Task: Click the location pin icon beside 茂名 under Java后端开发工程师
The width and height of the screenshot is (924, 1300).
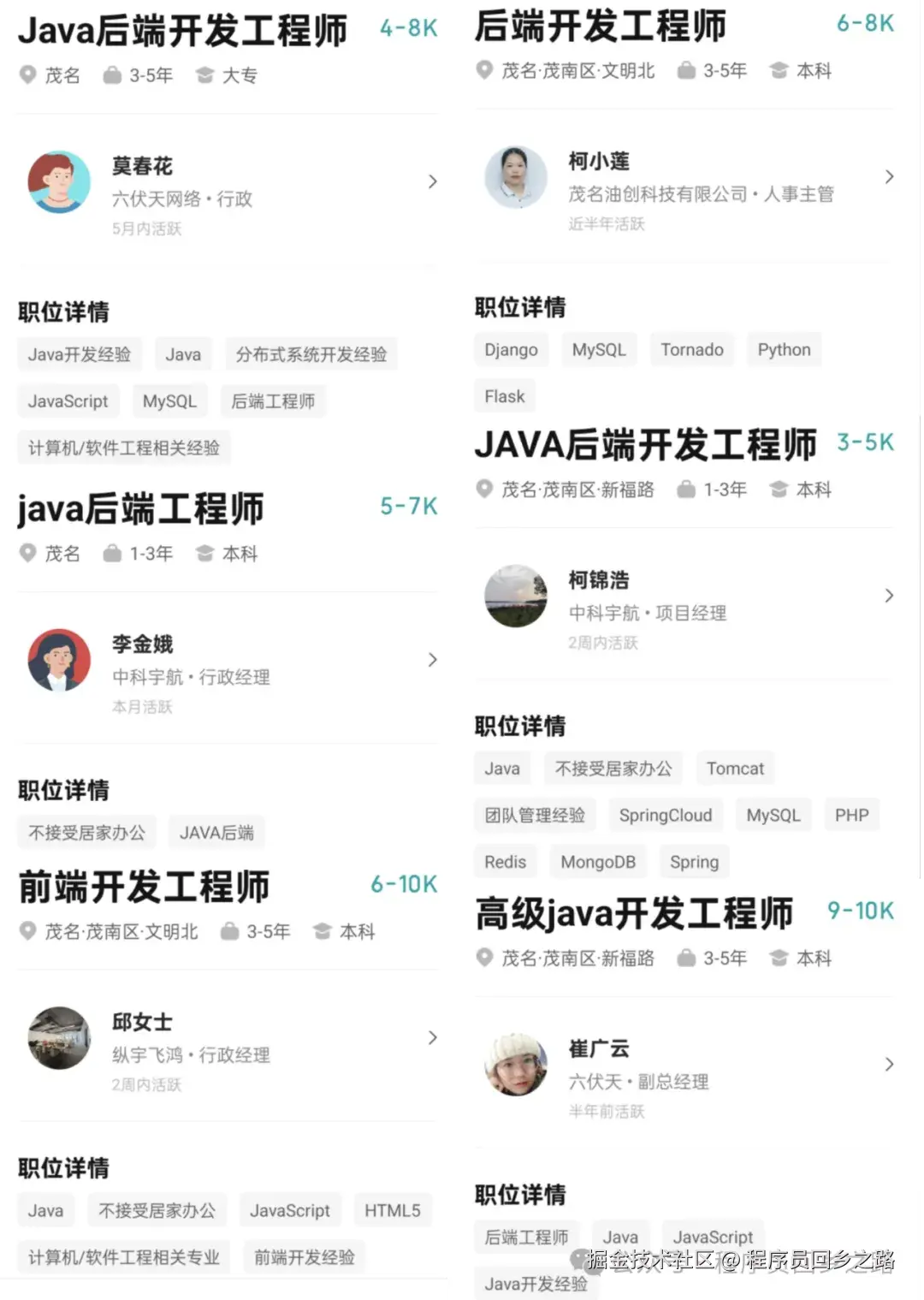Action: (27, 75)
